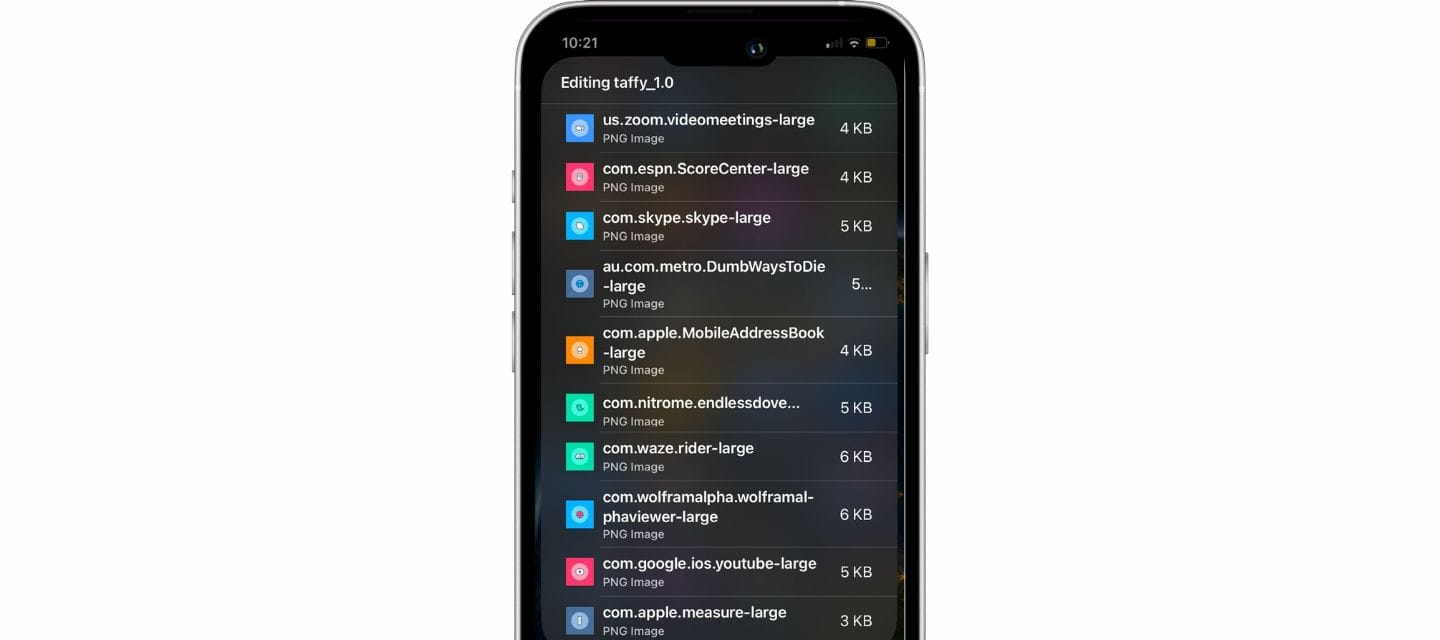
Task: Open com.waze.rider-large PNG image
Action: [x=678, y=456]
